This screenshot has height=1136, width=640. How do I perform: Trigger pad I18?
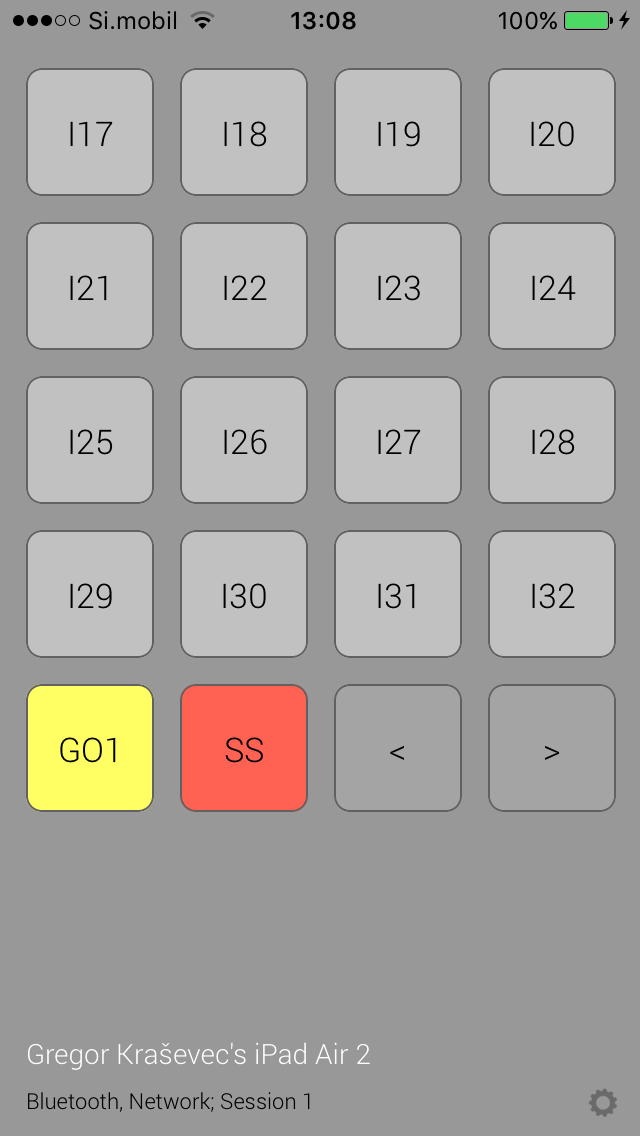click(x=244, y=132)
